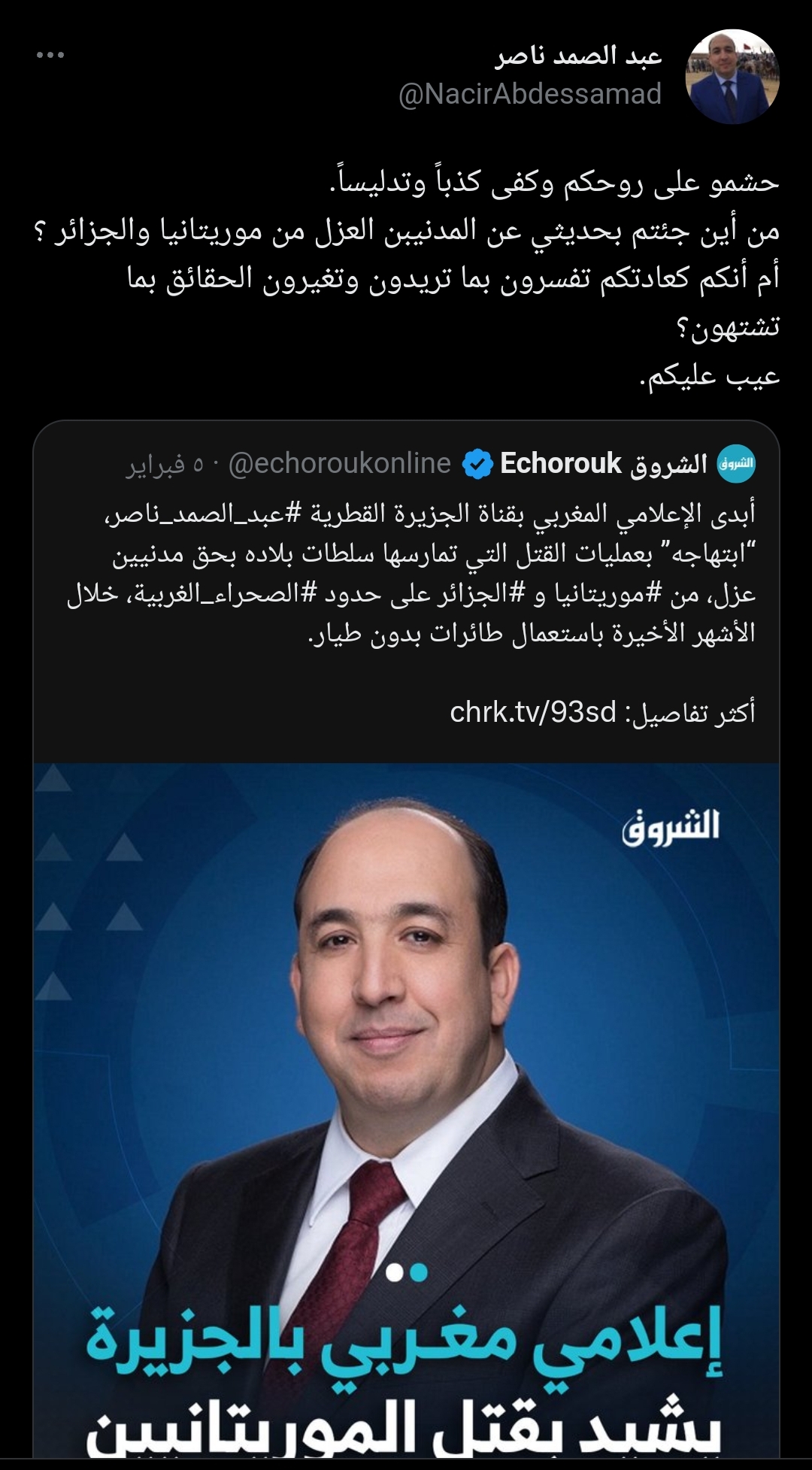Image resolution: width=812 pixels, height=1470 pixels.
Task: Open the tweet's three-dot overflow menu
Action: point(50,55)
